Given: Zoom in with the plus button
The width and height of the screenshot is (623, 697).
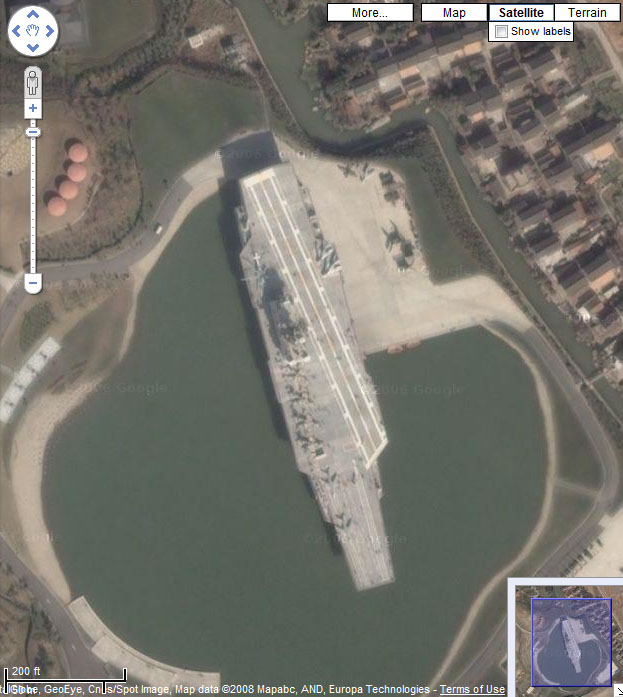Looking at the screenshot, I should coord(33,108).
